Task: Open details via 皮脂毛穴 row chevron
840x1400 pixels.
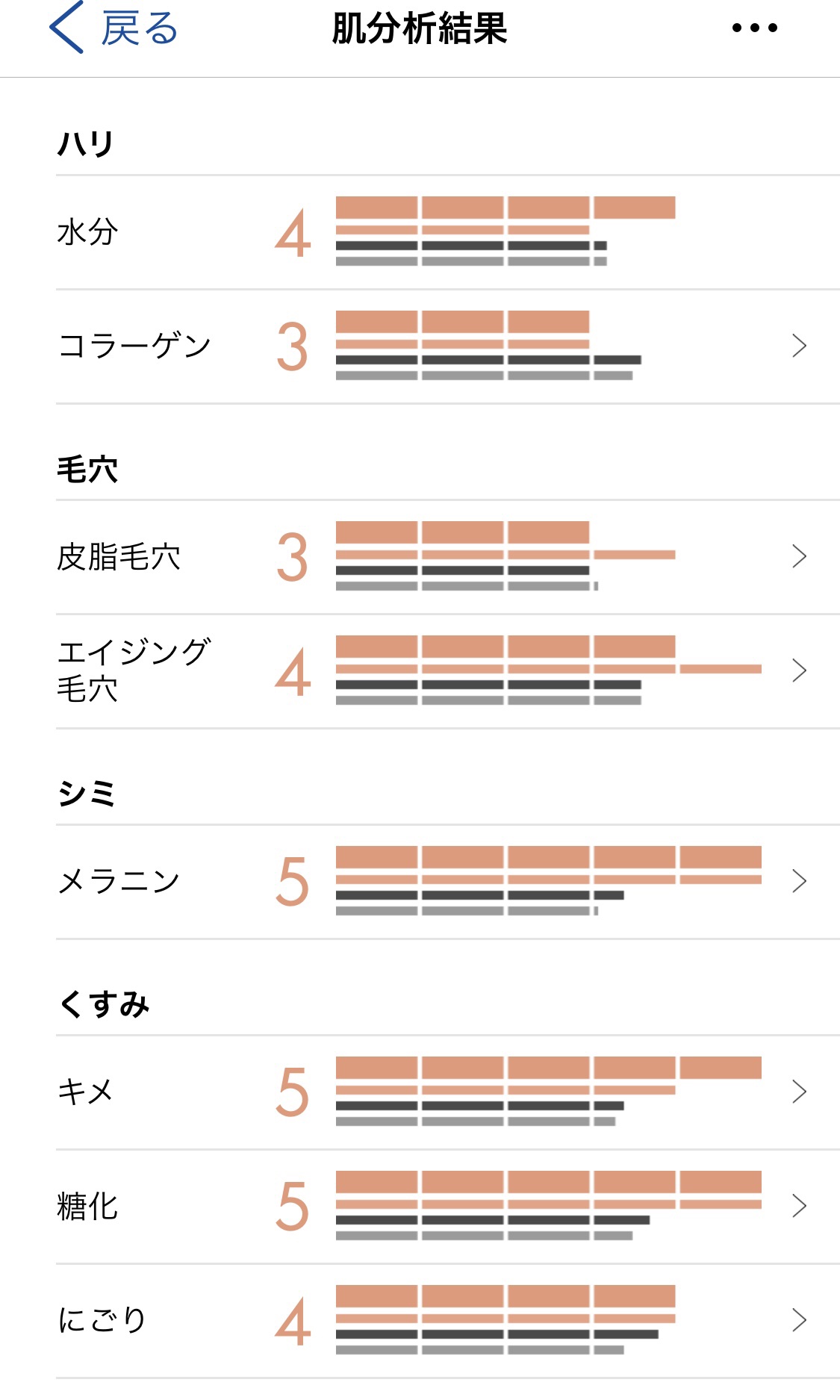Action: point(800,556)
